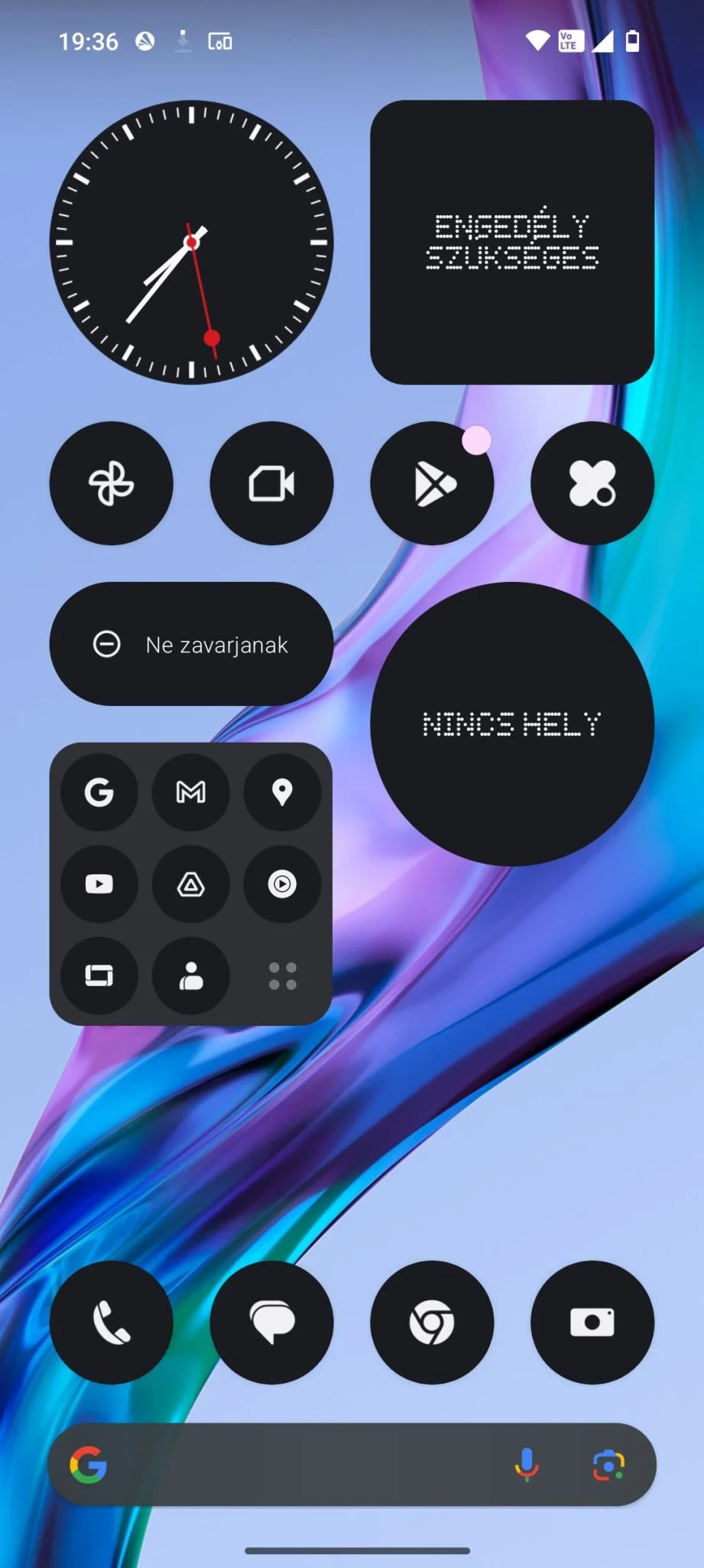
Task: Launch the four-petal clover app icon
Action: click(x=592, y=483)
